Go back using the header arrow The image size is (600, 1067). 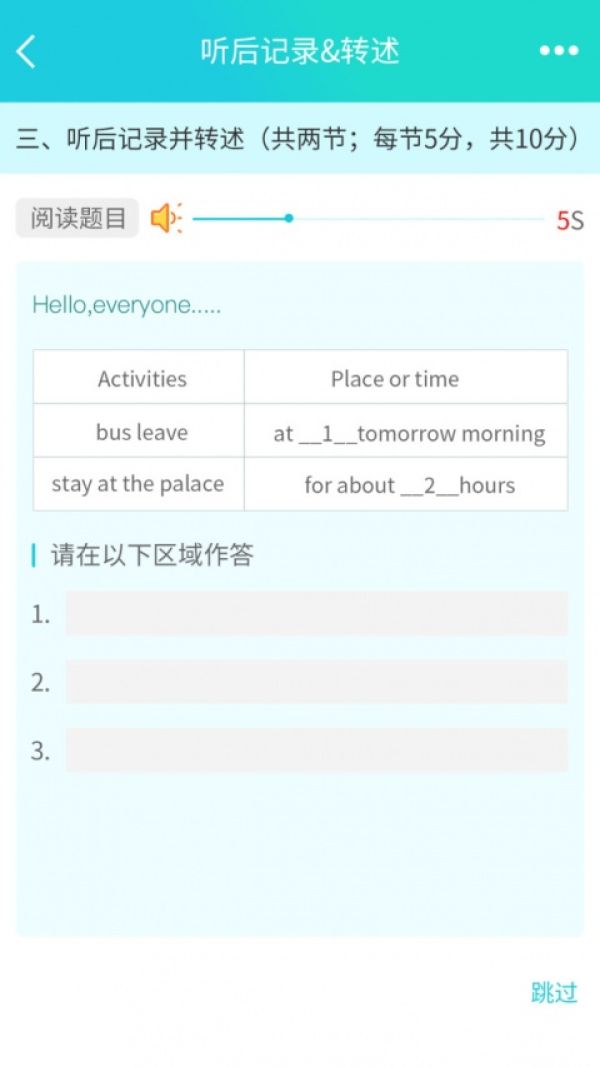tap(26, 52)
